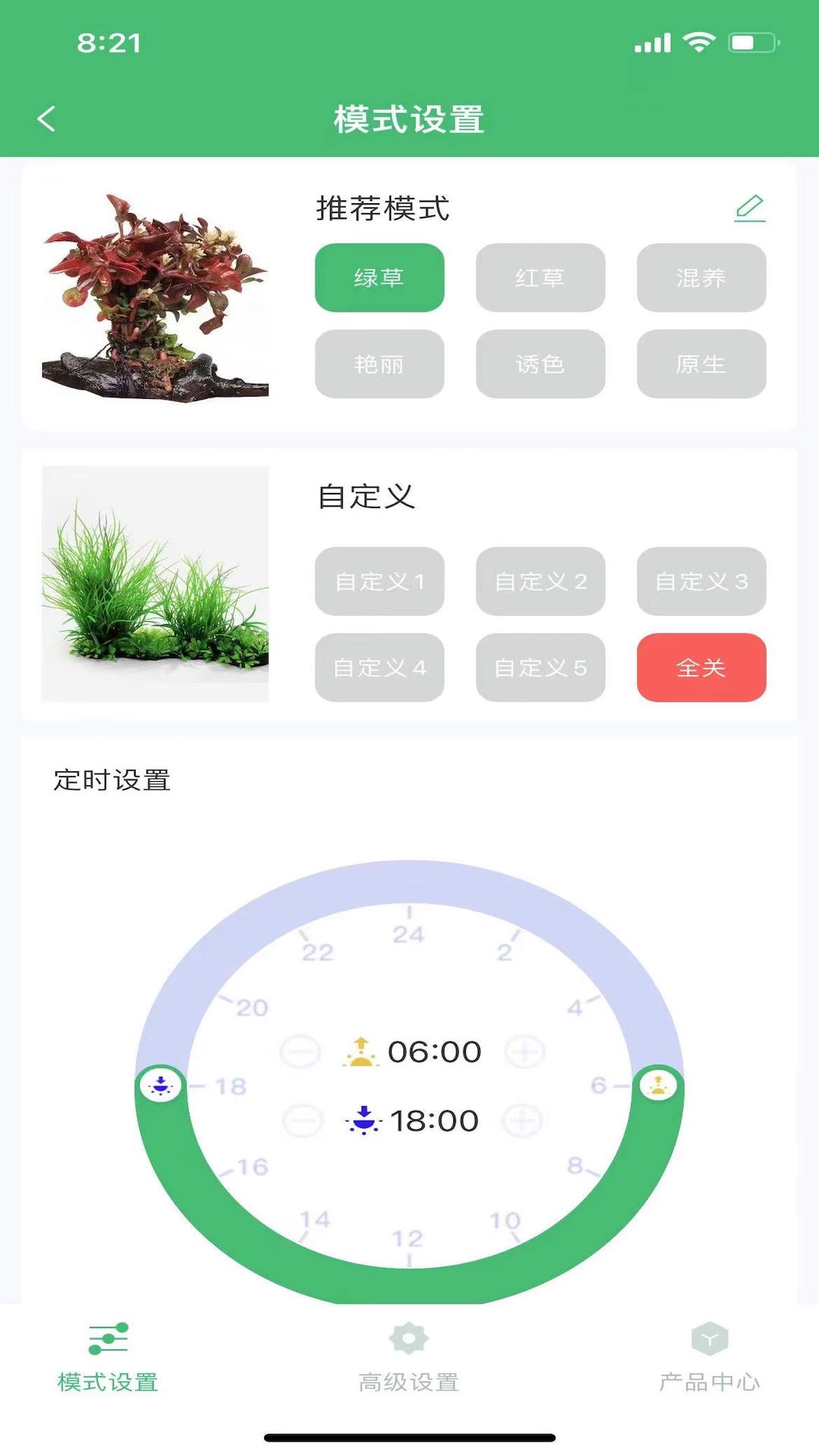
Task: Switch to the 模式设置 tab
Action: [108, 1357]
